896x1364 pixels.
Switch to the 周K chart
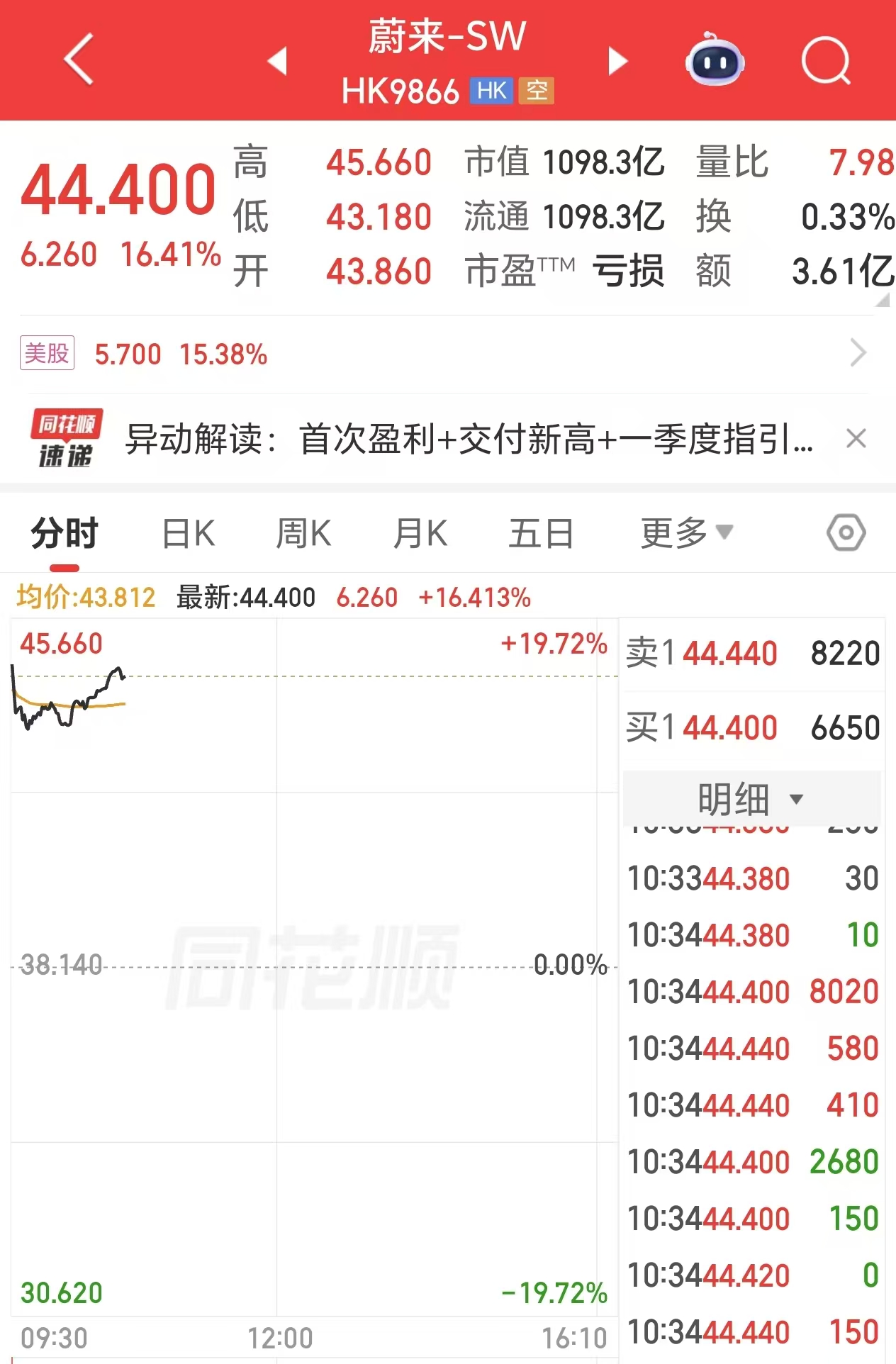pos(303,534)
